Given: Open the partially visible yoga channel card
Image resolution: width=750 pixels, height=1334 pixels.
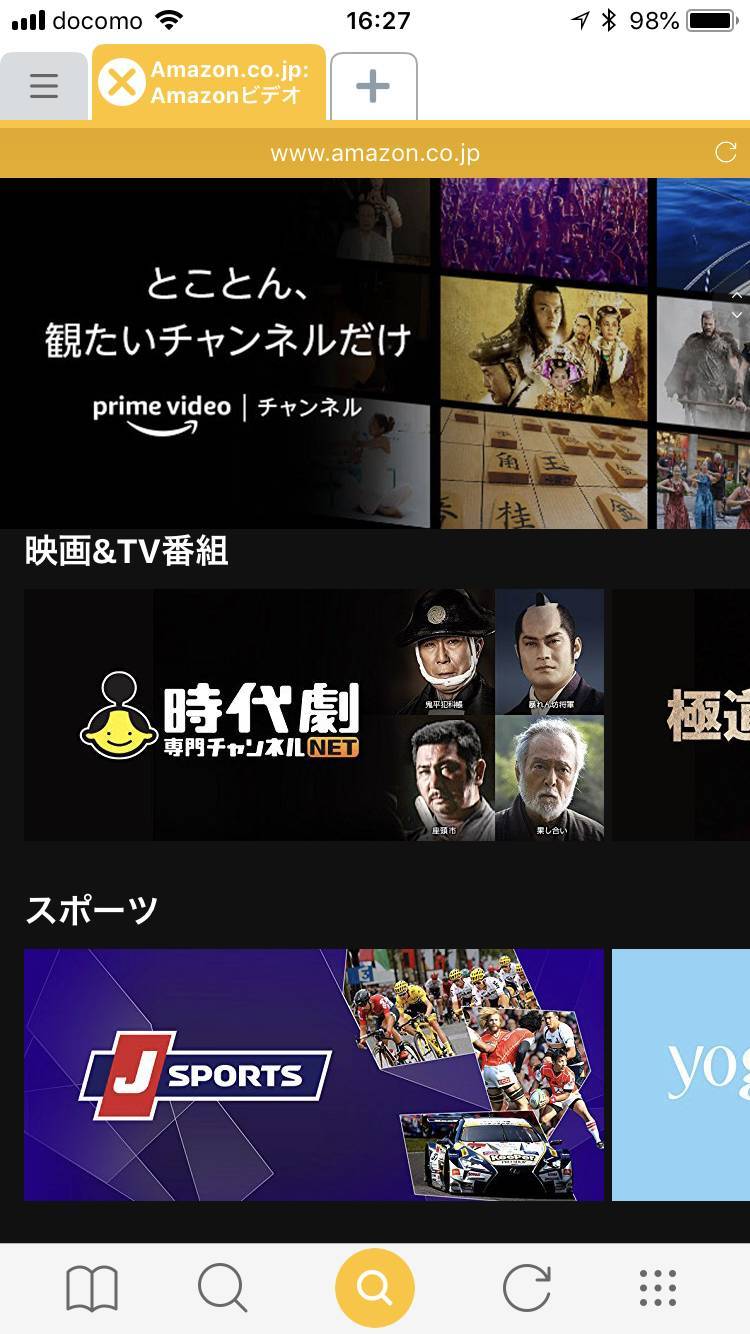Looking at the screenshot, I should coord(682,1074).
